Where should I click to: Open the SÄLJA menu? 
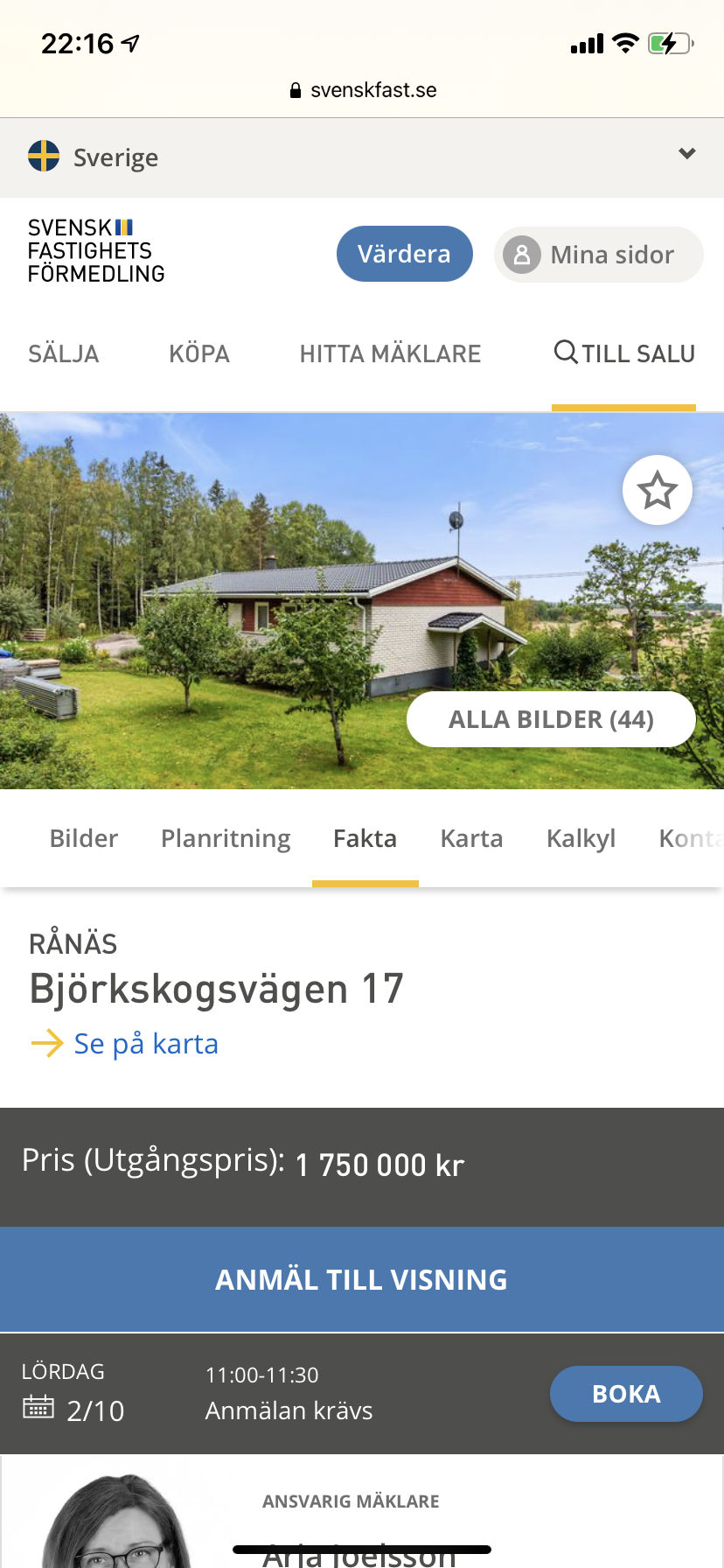(64, 354)
